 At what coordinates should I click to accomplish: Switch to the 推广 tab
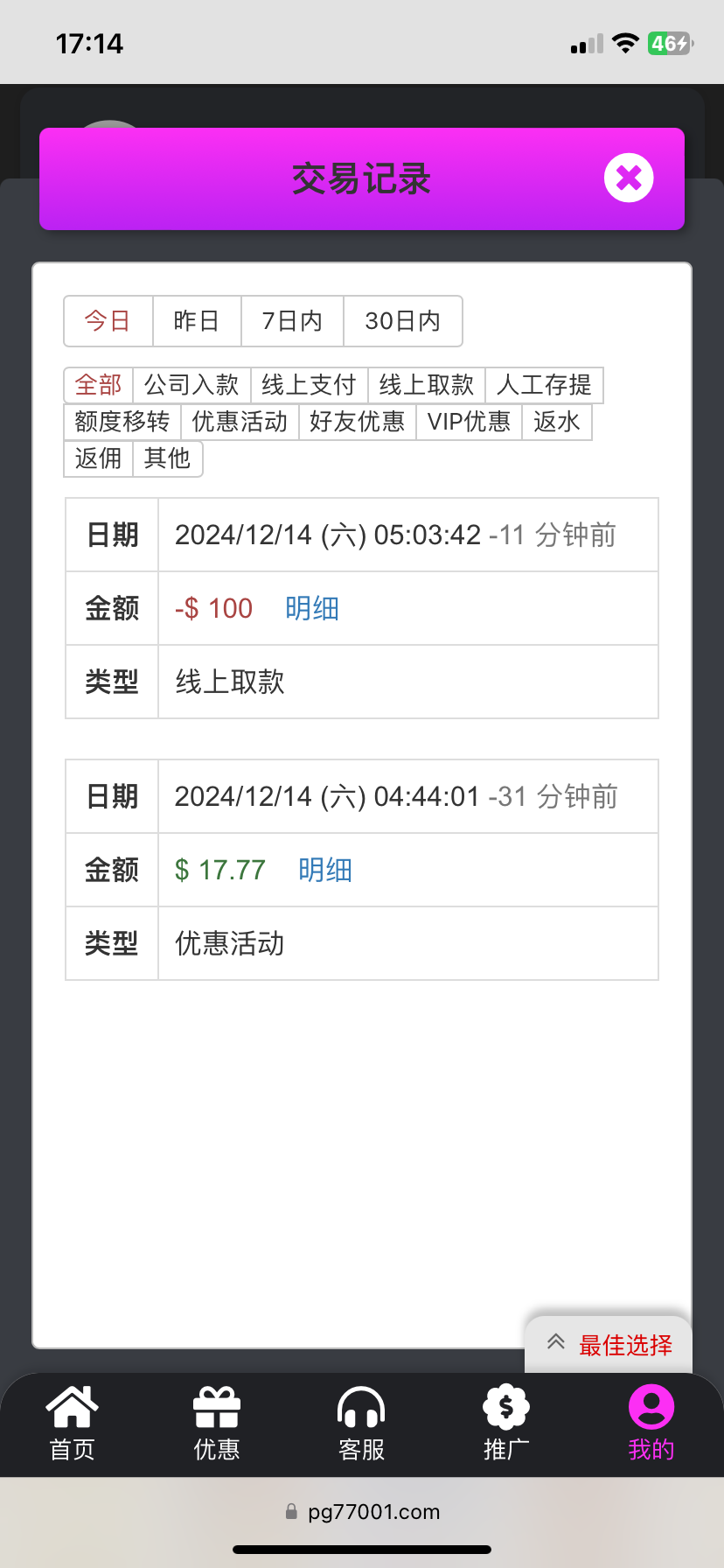tap(506, 1424)
